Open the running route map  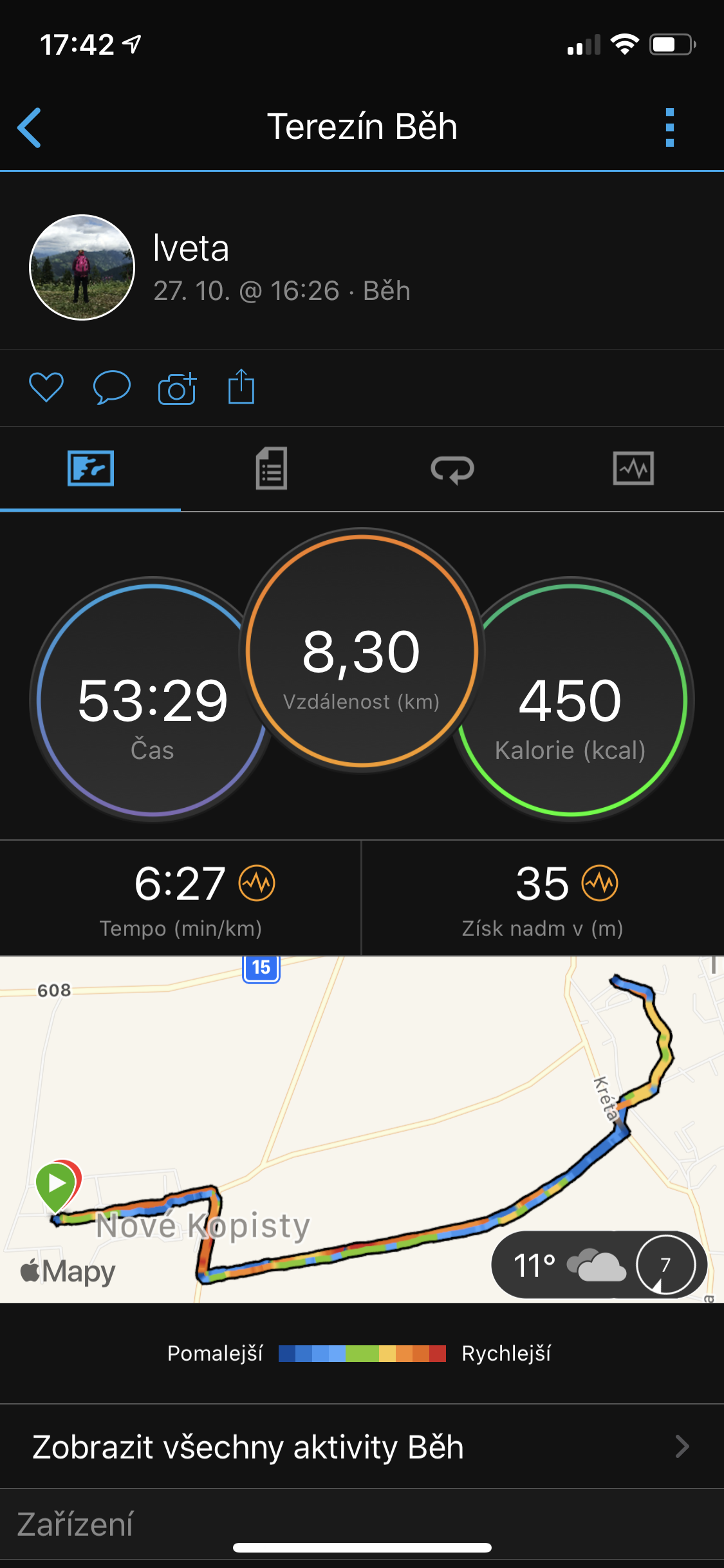coord(362,1129)
